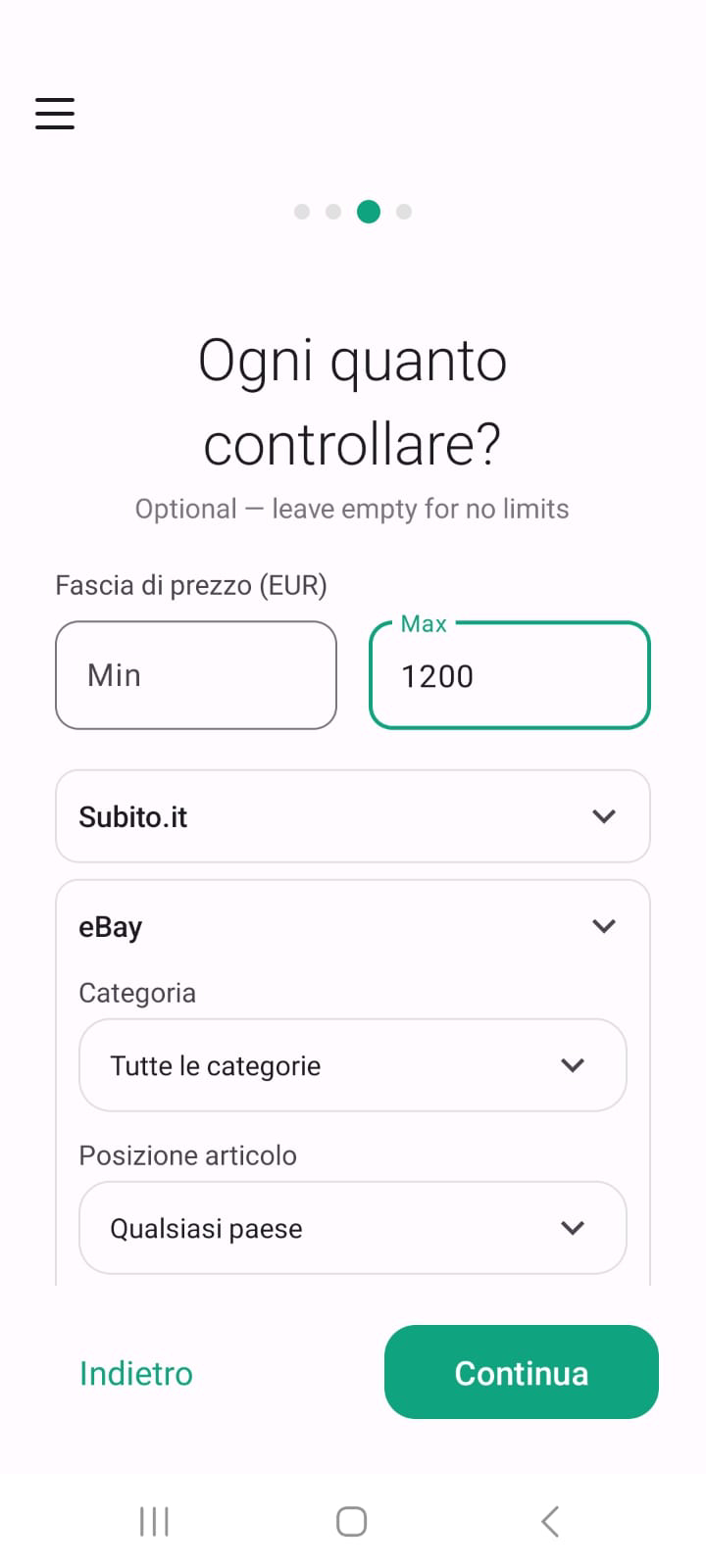Screen dimensions: 706x1568
Task: Select the active third page indicator dot
Action: tap(370, 212)
